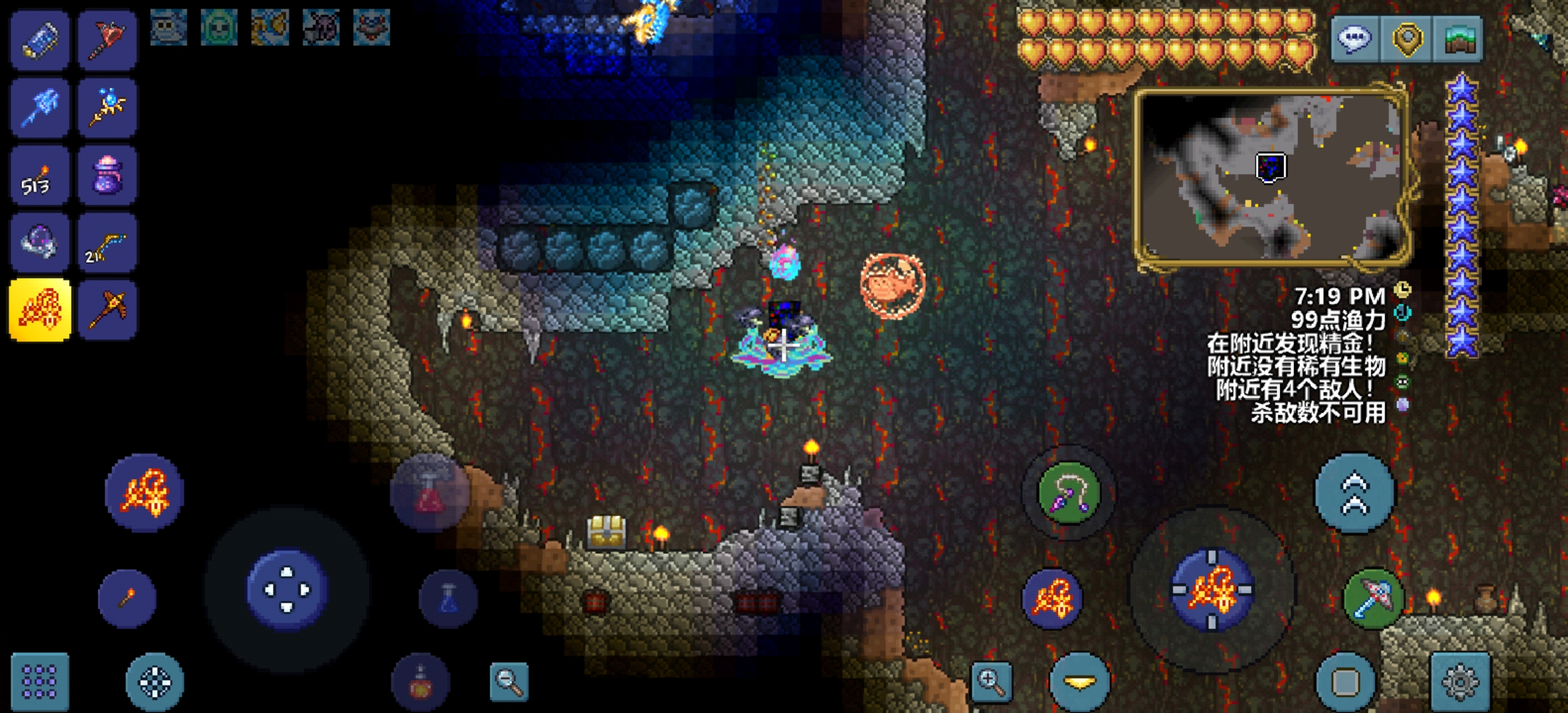The height and width of the screenshot is (713, 1568).
Task: Toggle the crosshair cursor mode button
Action: click(155, 681)
